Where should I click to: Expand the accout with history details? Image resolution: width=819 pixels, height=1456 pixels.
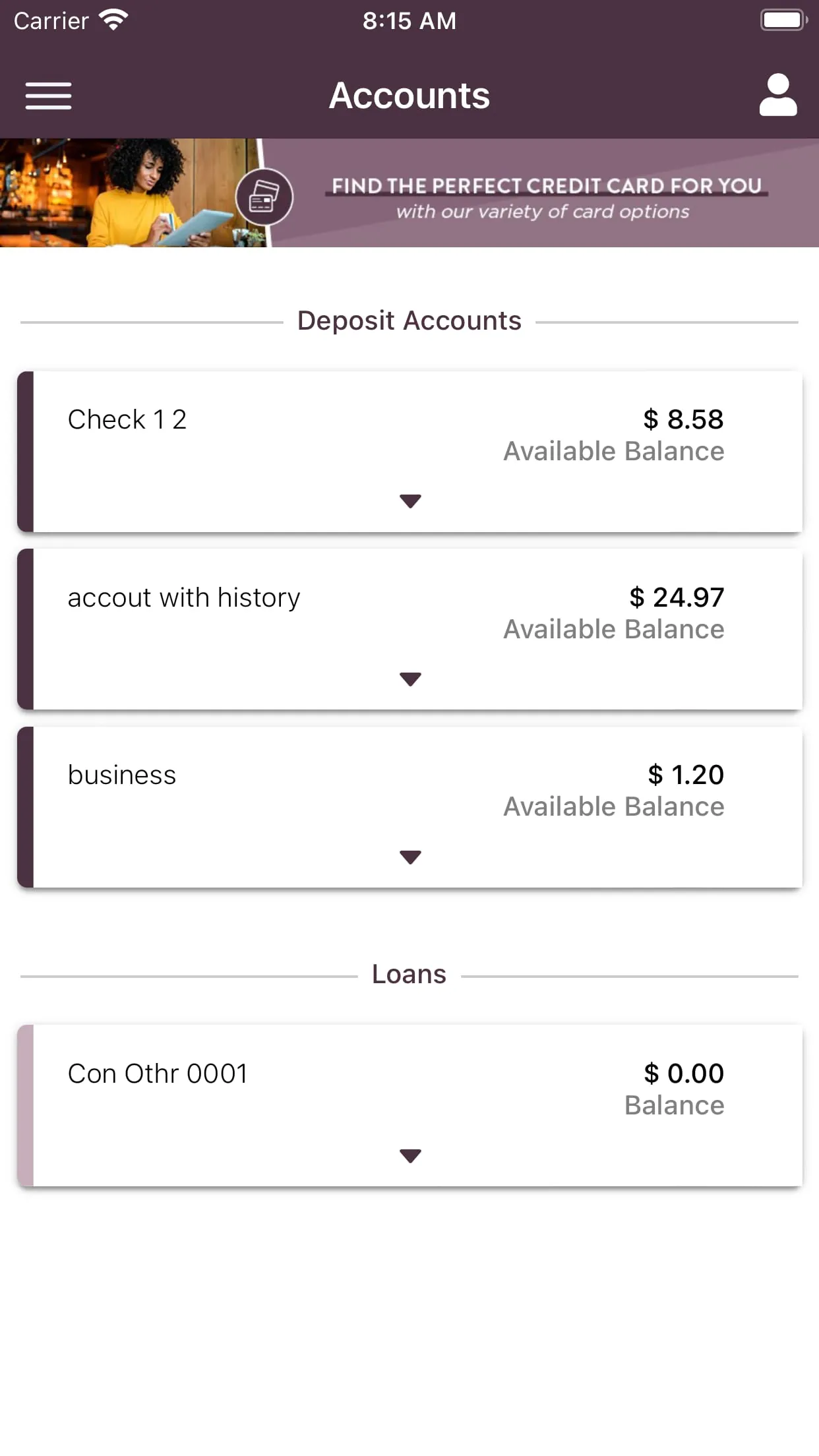pyautogui.click(x=410, y=679)
